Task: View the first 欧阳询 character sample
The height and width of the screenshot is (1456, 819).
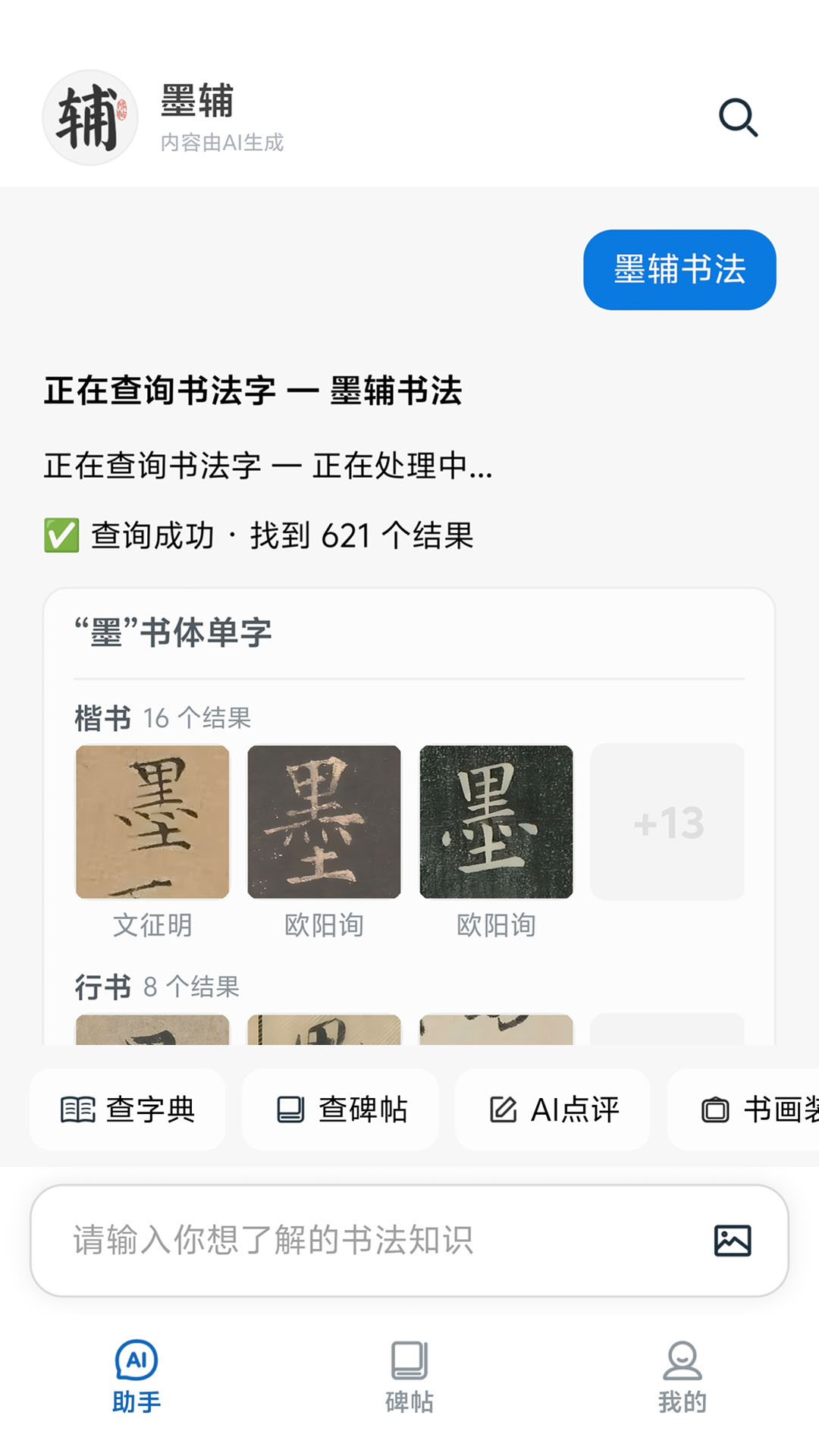Action: pyautogui.click(x=324, y=822)
